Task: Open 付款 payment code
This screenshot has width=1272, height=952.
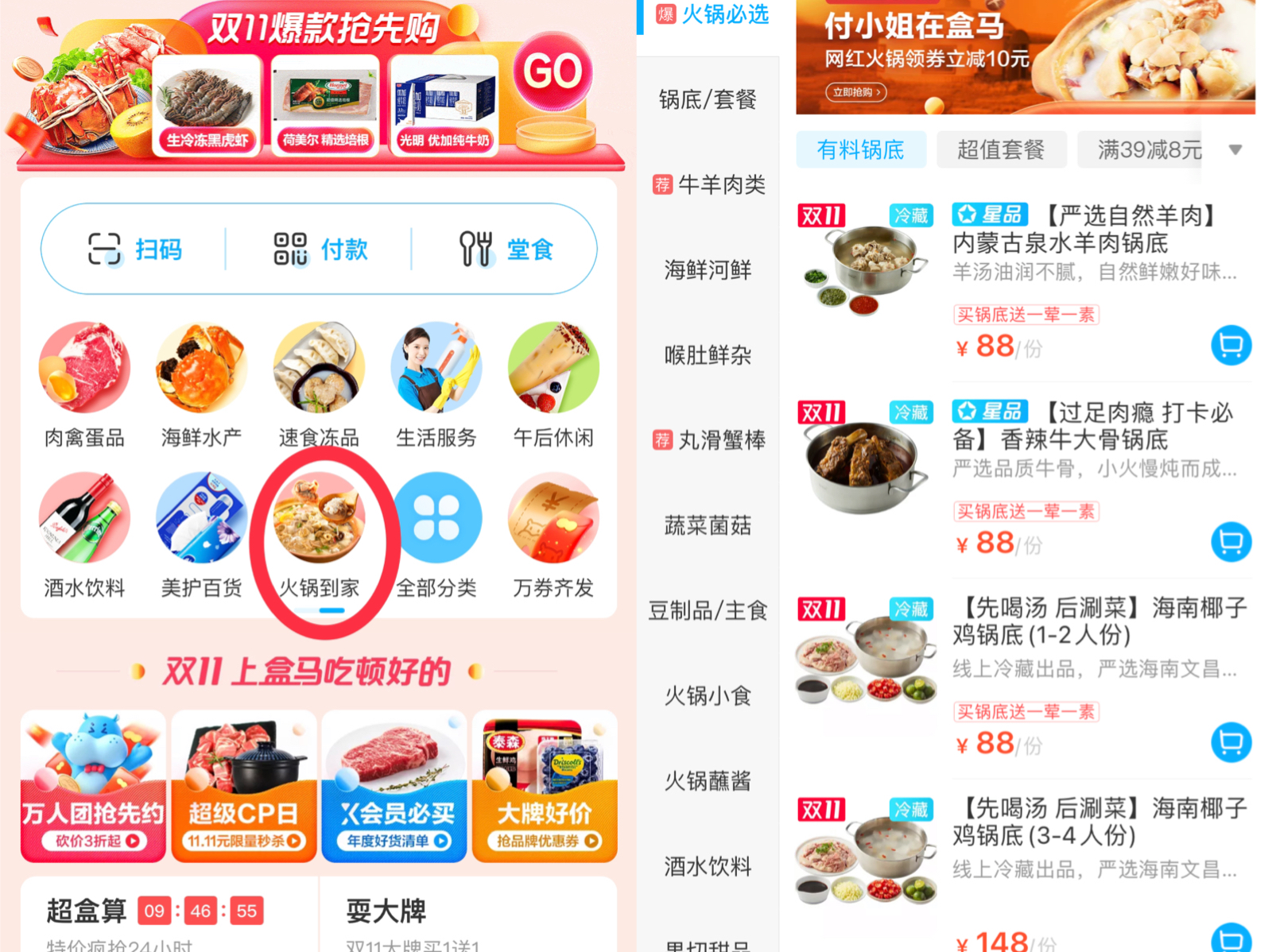Action: pyautogui.click(x=320, y=250)
